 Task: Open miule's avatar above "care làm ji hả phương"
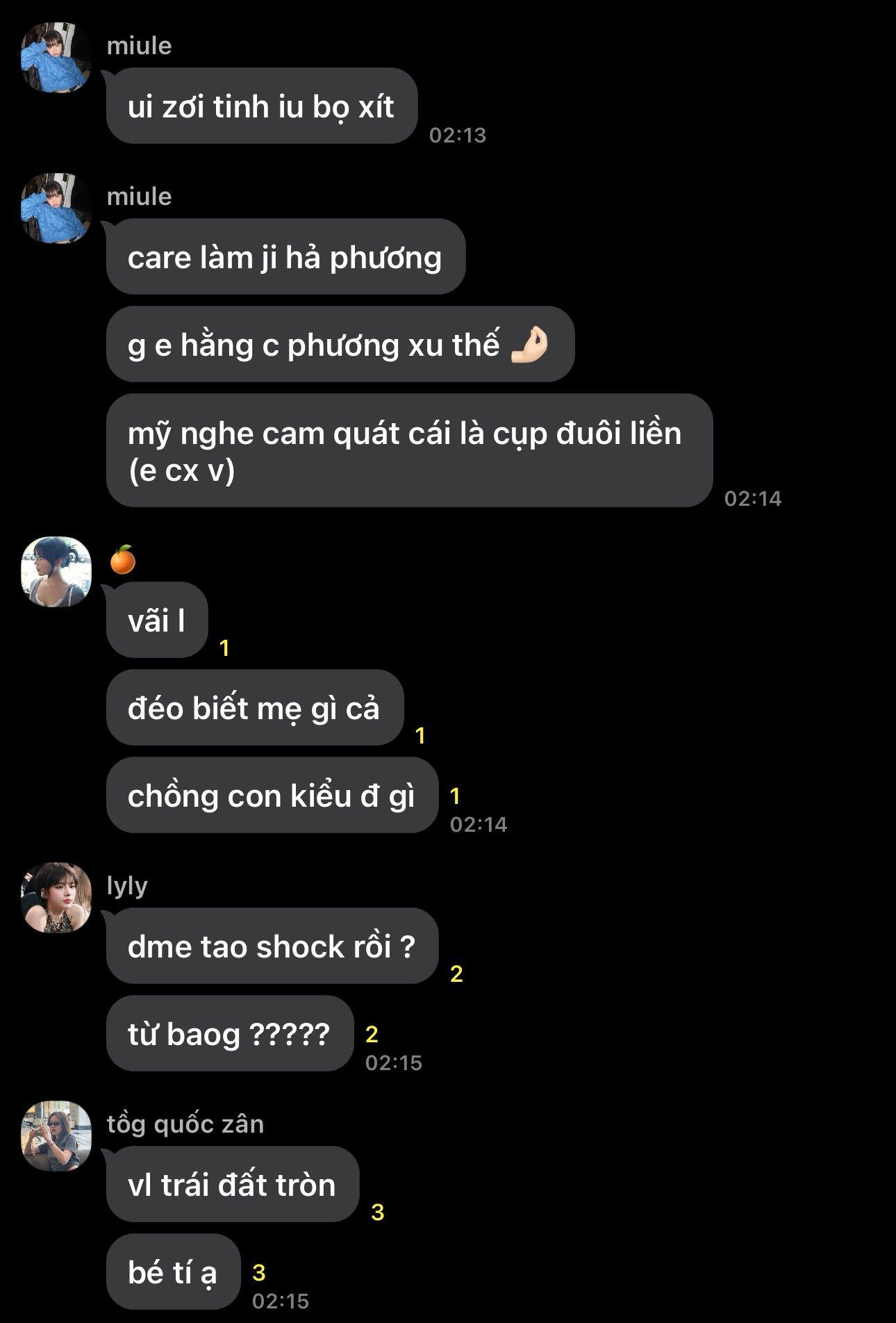point(56,208)
